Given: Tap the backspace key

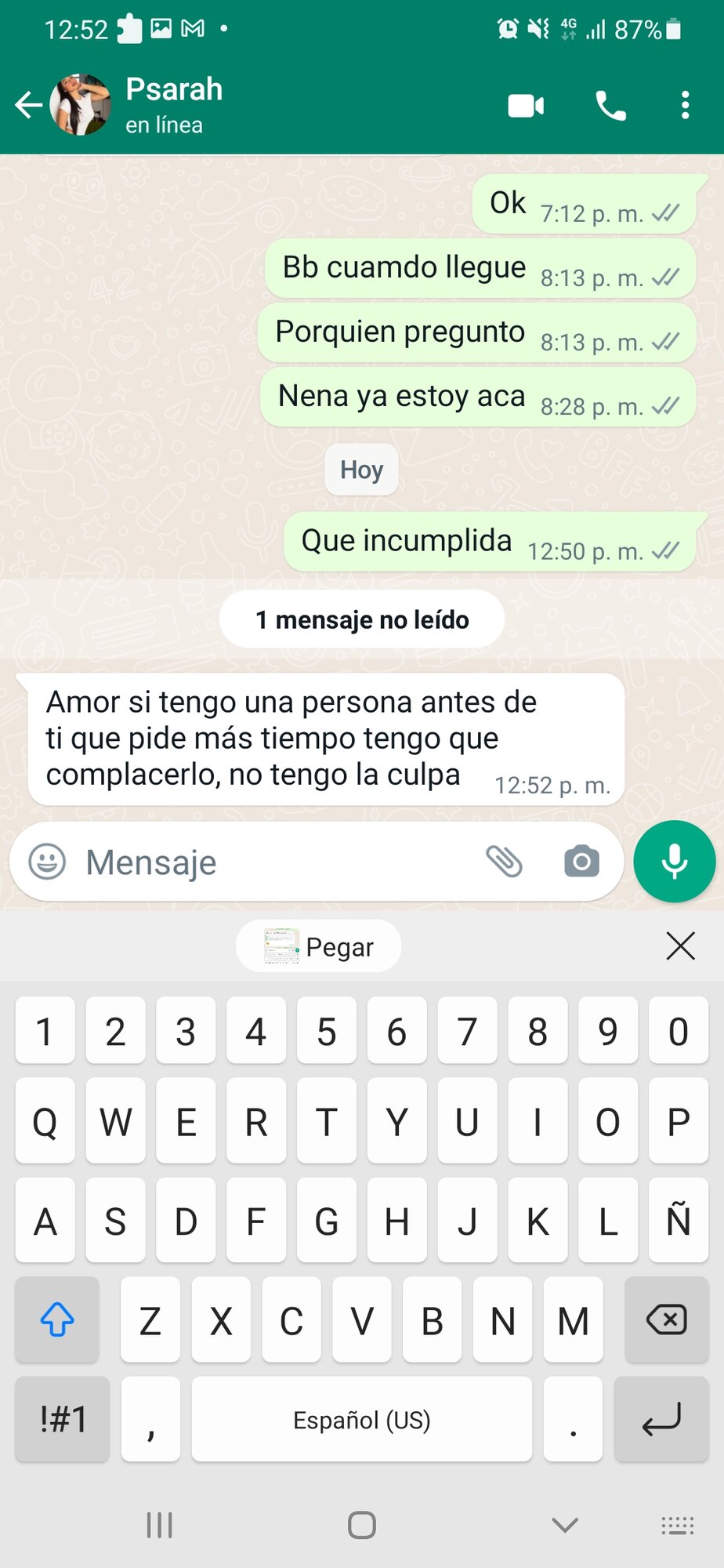Looking at the screenshot, I should pyautogui.click(x=666, y=1320).
